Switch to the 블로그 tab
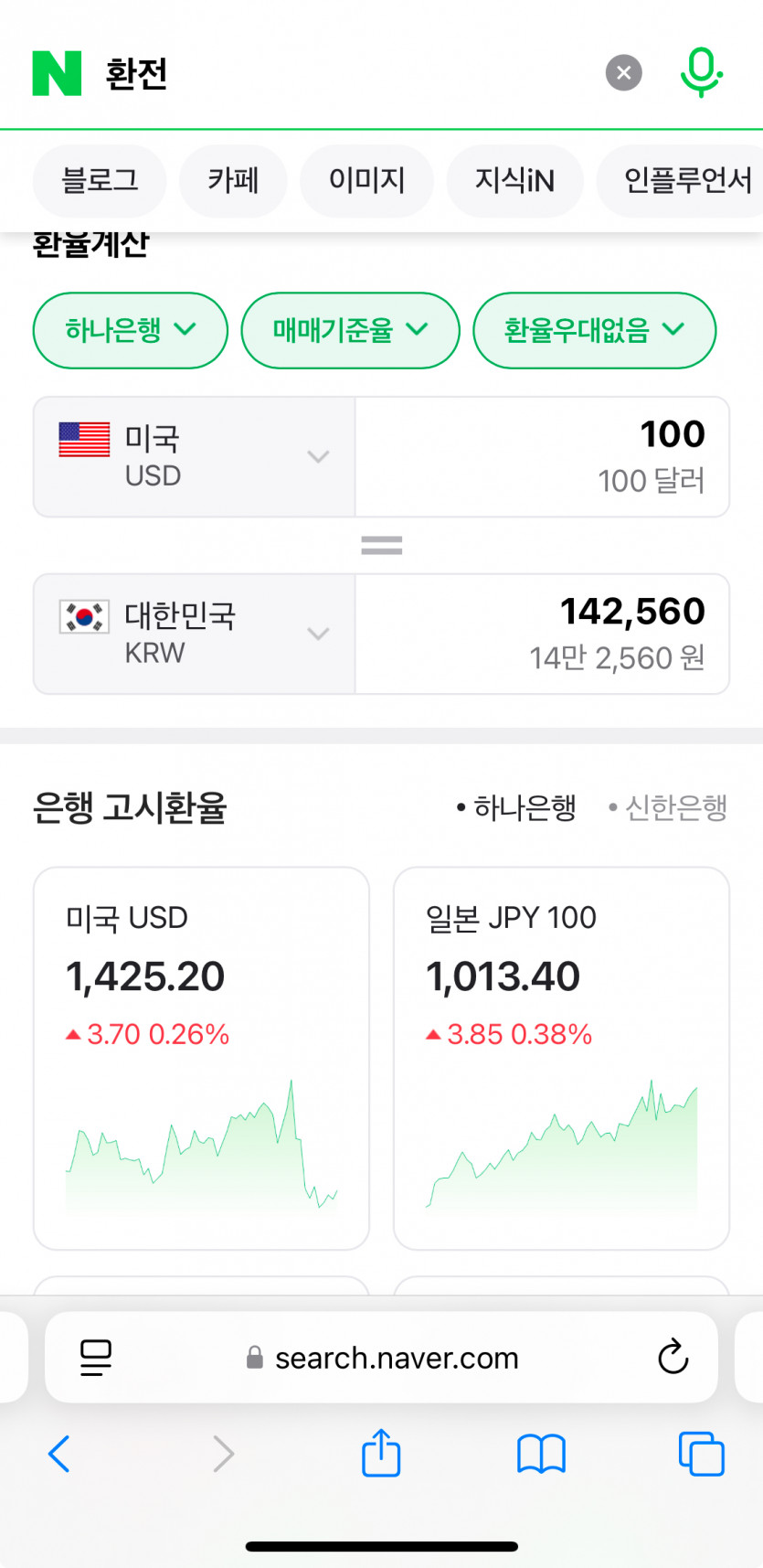The width and height of the screenshot is (763, 1568). point(100,181)
